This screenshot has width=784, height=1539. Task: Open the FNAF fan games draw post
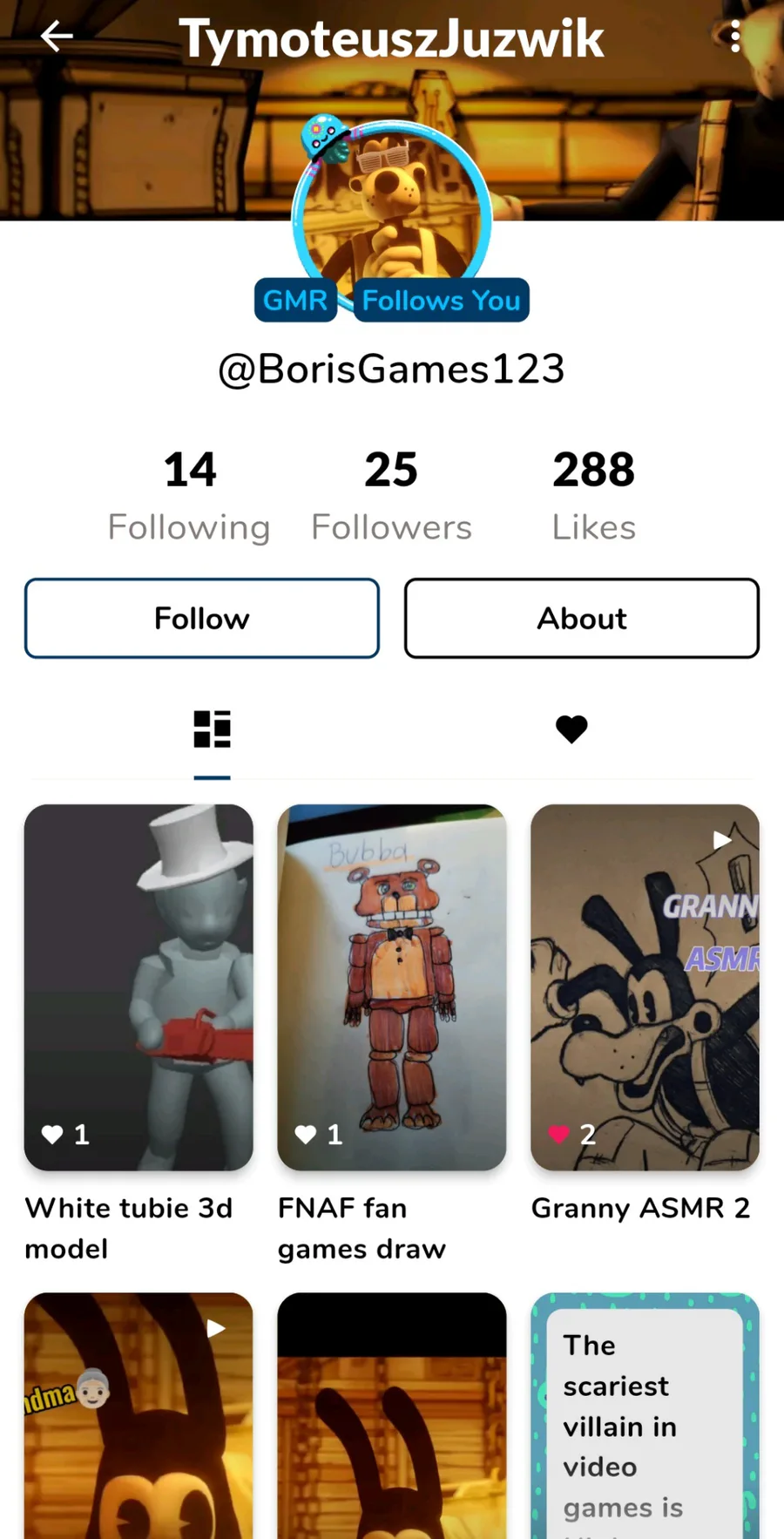tap(392, 987)
